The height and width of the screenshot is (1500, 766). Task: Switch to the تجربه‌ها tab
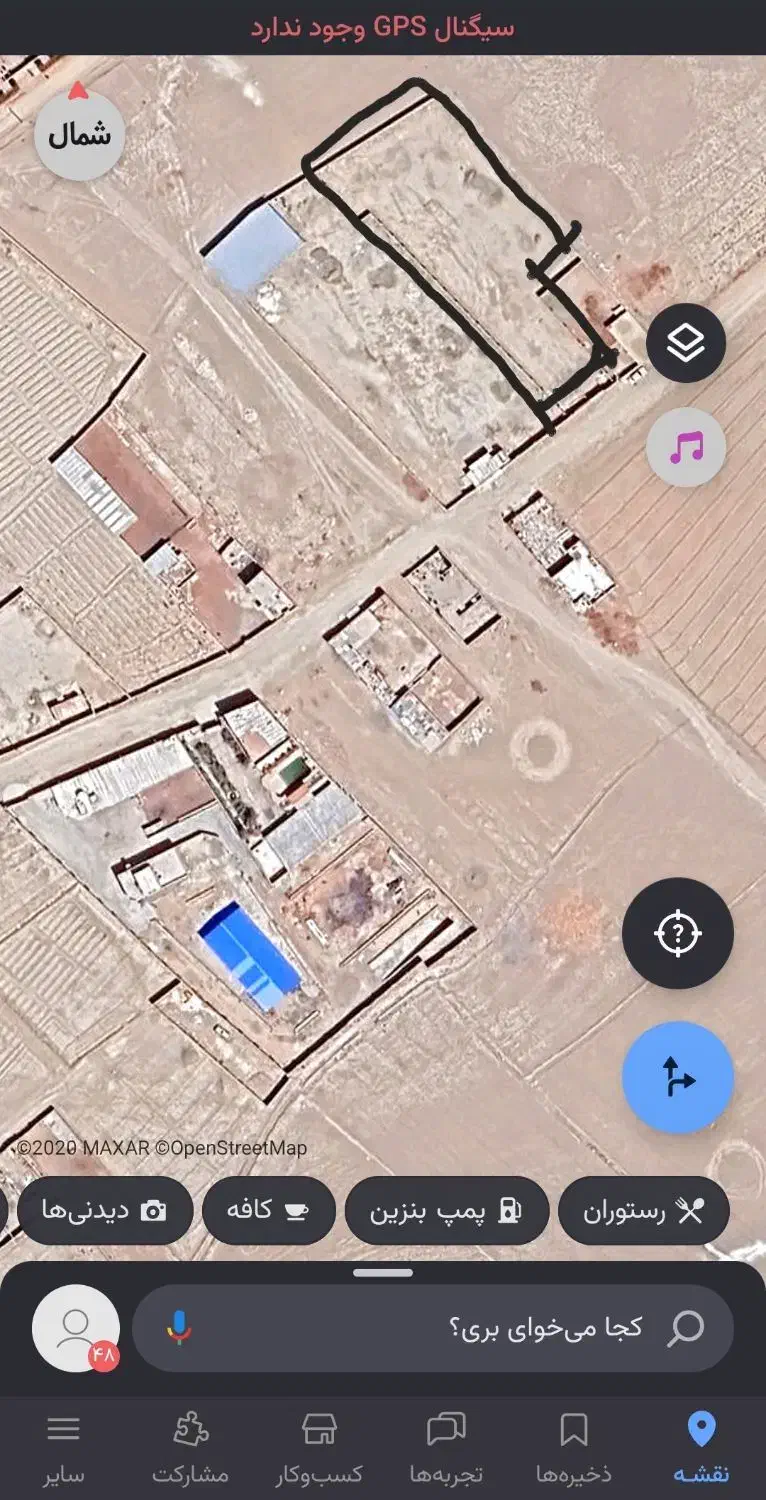(x=446, y=1448)
